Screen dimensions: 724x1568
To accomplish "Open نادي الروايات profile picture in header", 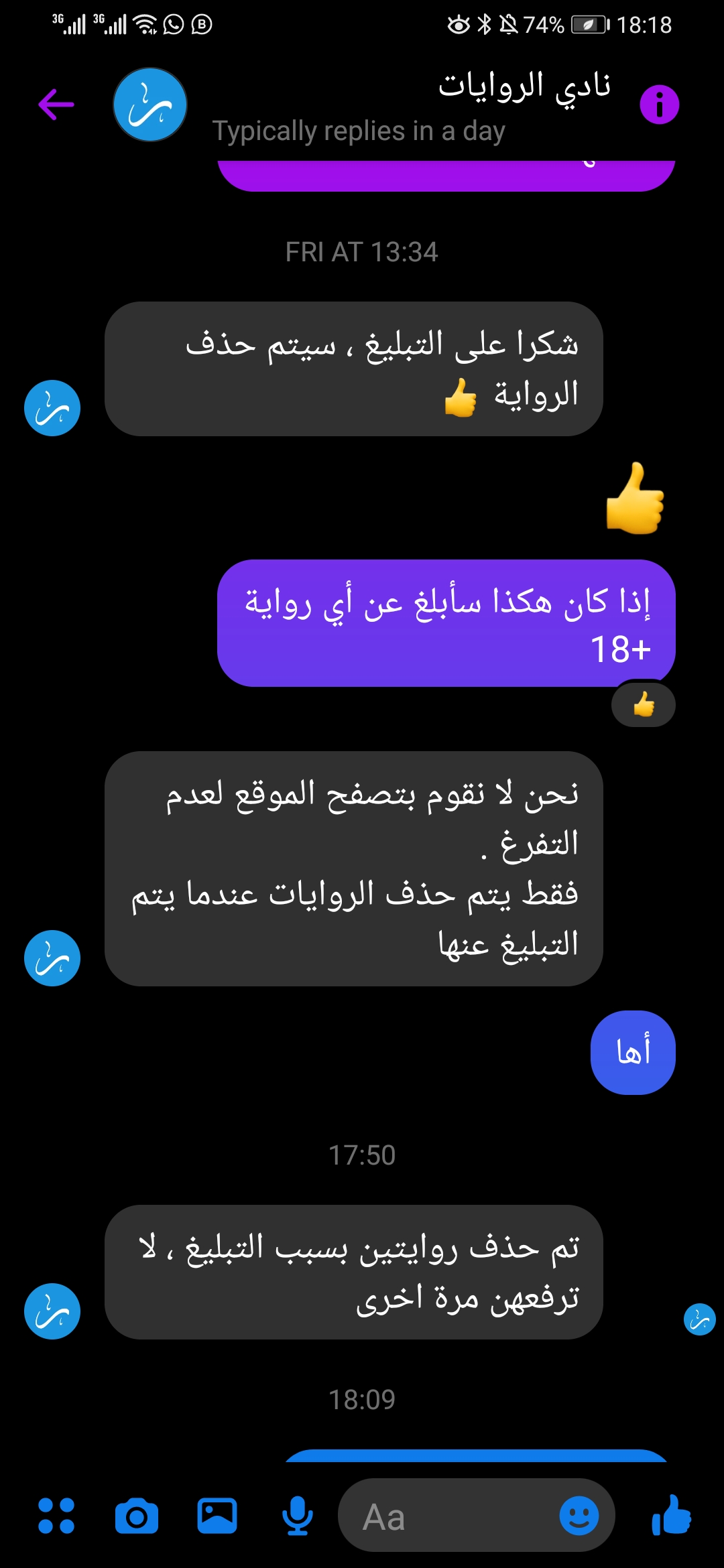I will point(149,105).
